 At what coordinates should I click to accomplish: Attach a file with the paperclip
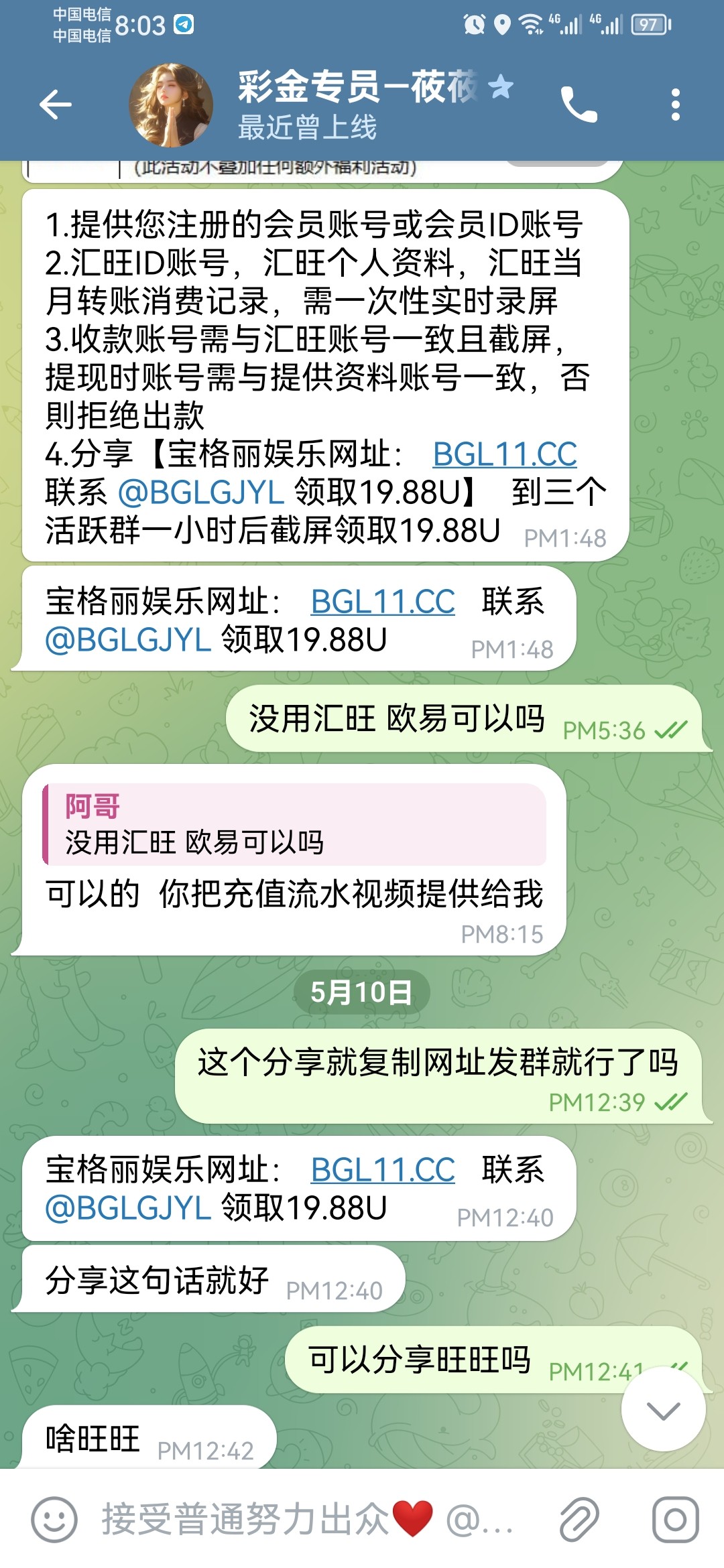pos(579,1520)
